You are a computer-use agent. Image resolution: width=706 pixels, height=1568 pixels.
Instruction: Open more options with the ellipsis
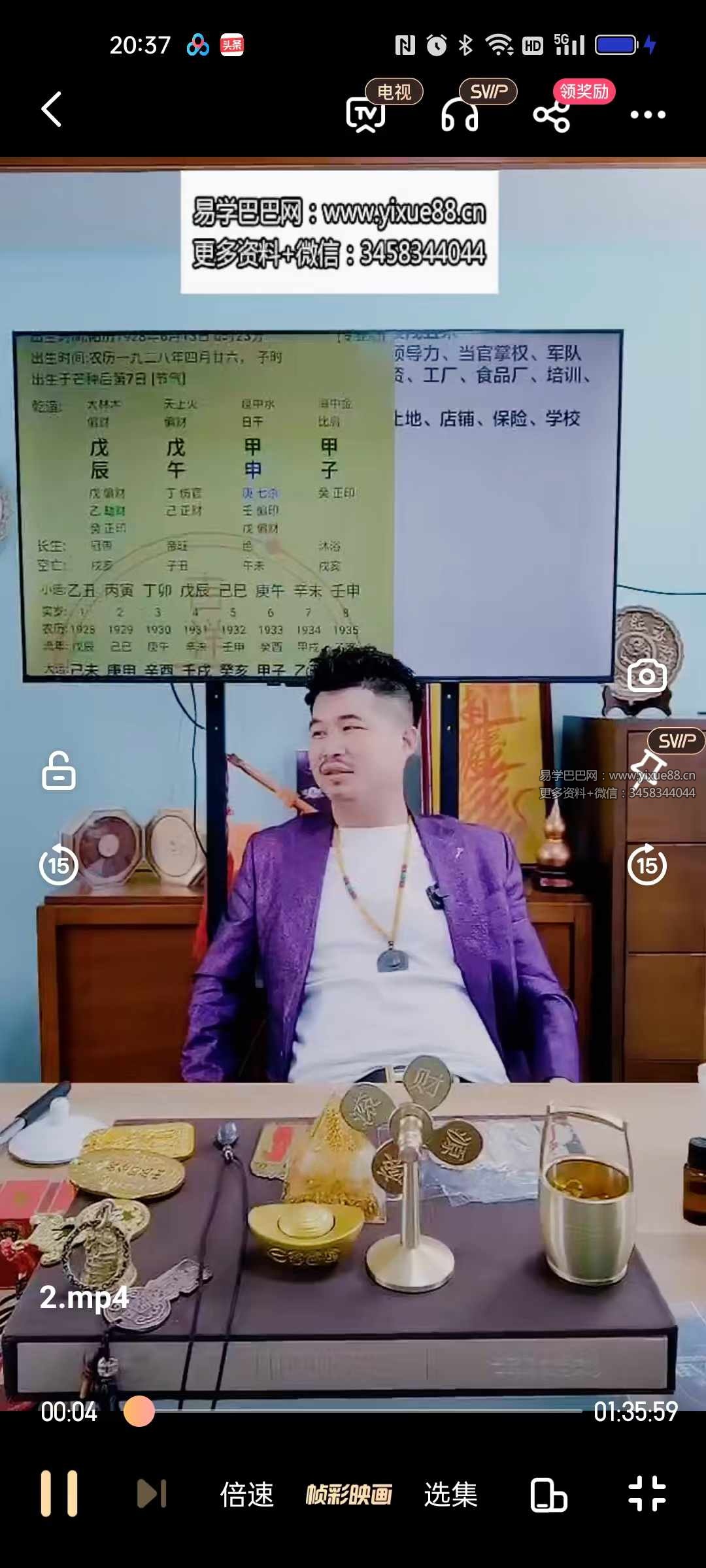(647, 114)
